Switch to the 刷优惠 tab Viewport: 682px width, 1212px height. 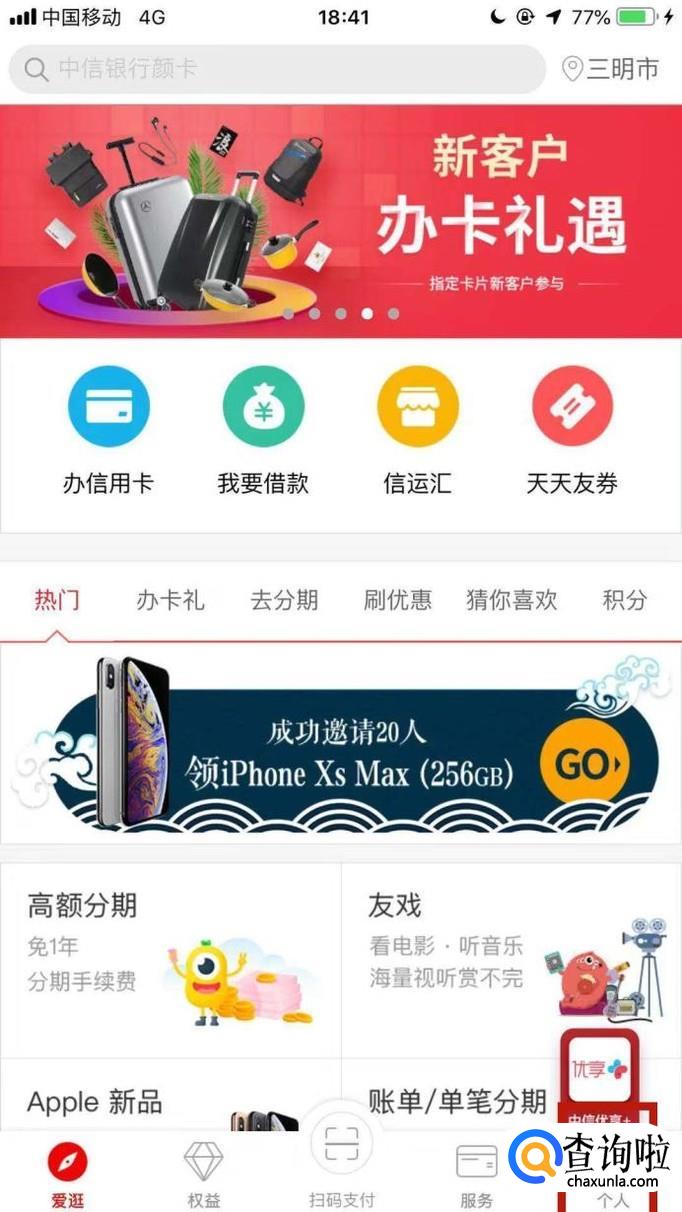[398, 600]
